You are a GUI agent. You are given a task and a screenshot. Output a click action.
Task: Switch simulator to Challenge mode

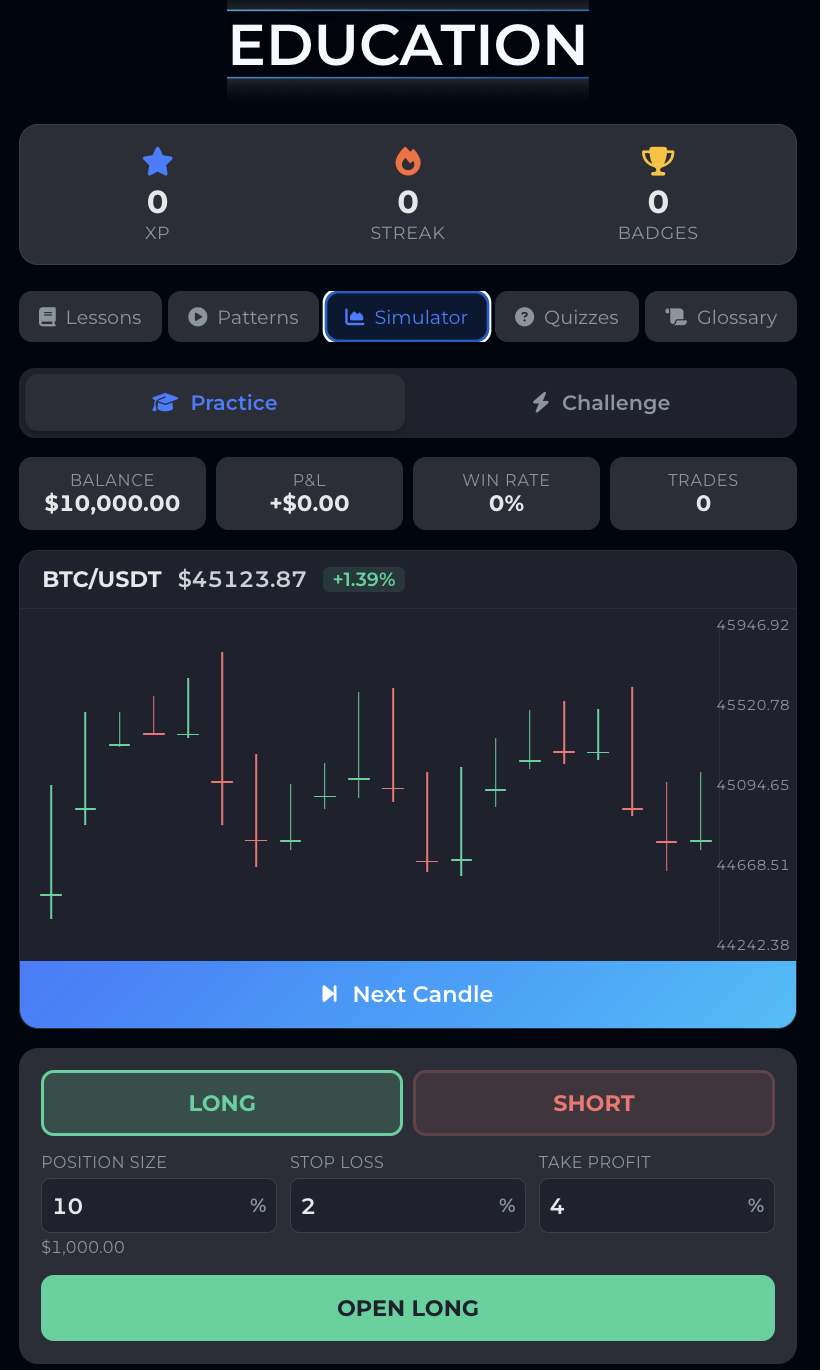coord(599,402)
